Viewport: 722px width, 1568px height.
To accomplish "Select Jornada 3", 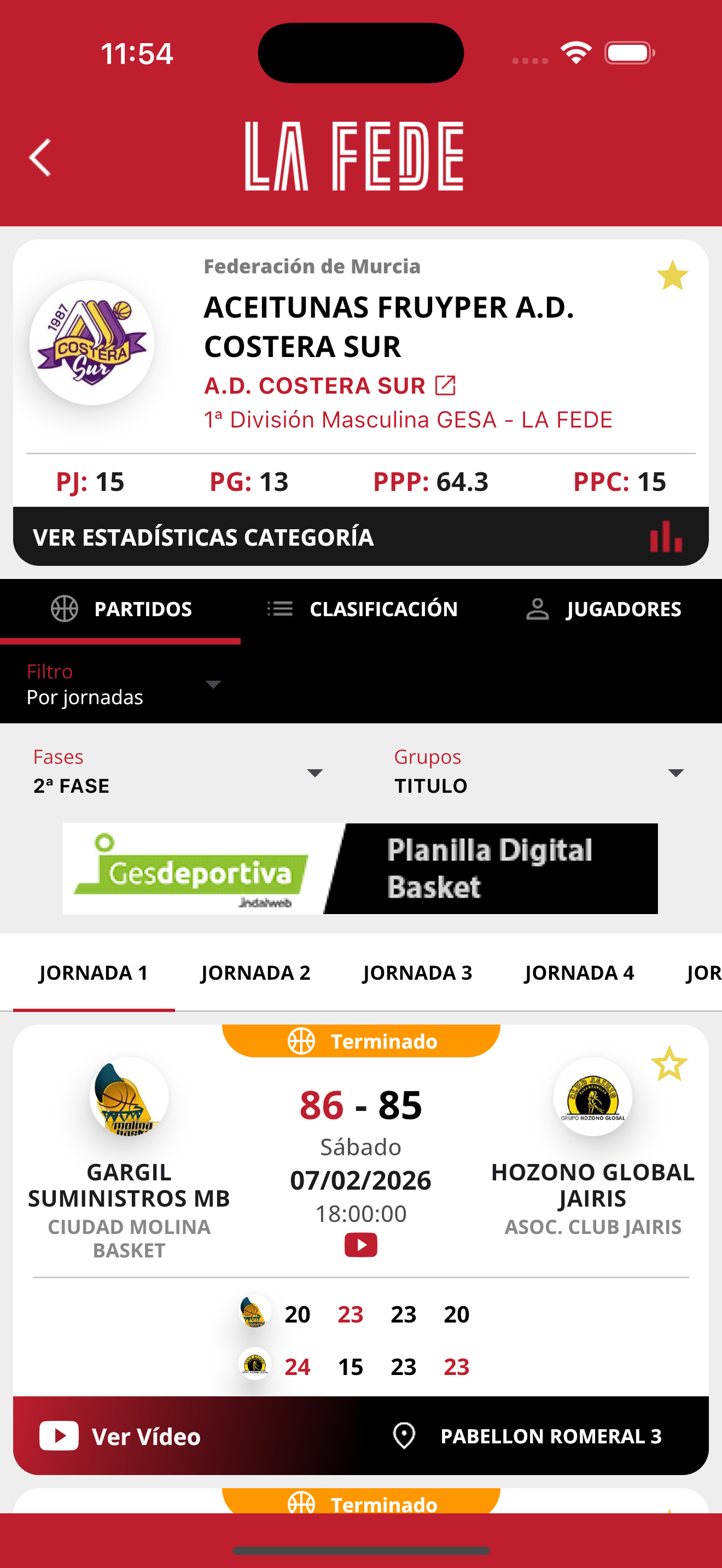I will (x=418, y=973).
